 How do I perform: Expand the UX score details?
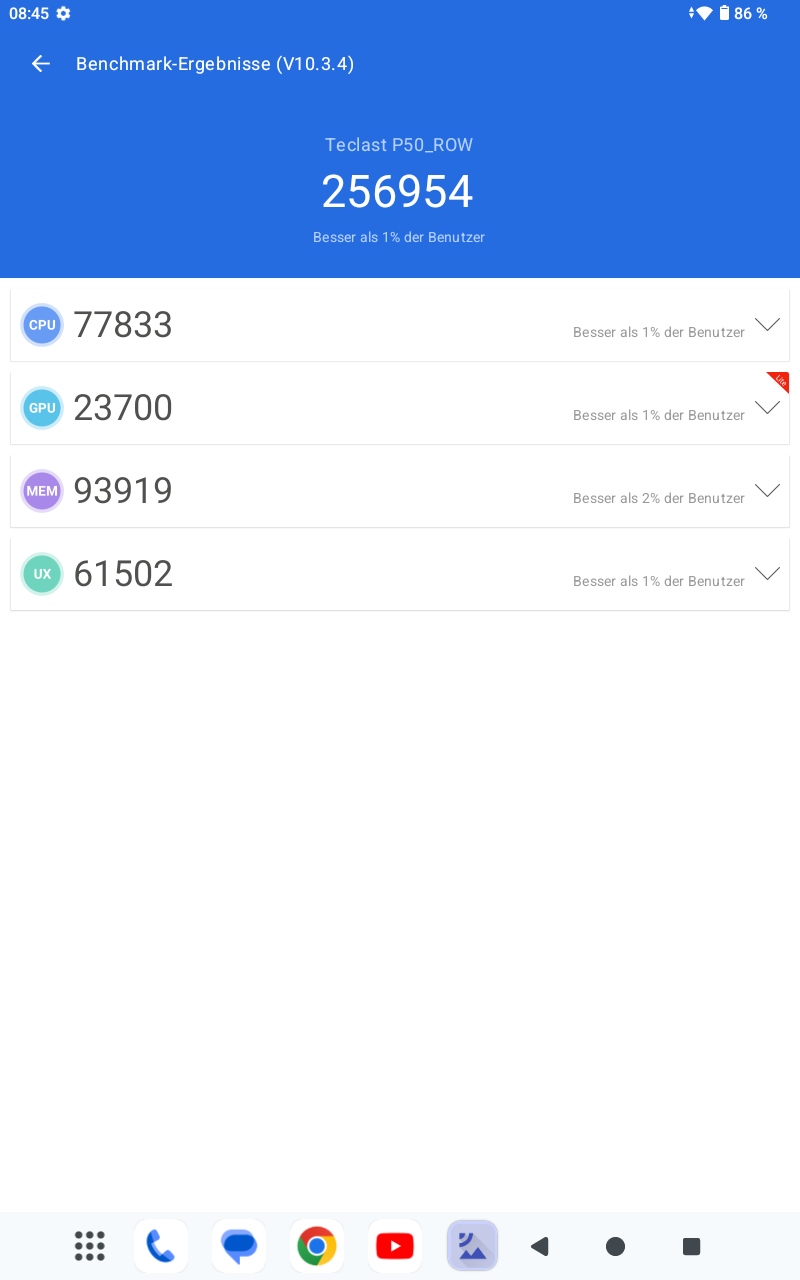tap(767, 573)
